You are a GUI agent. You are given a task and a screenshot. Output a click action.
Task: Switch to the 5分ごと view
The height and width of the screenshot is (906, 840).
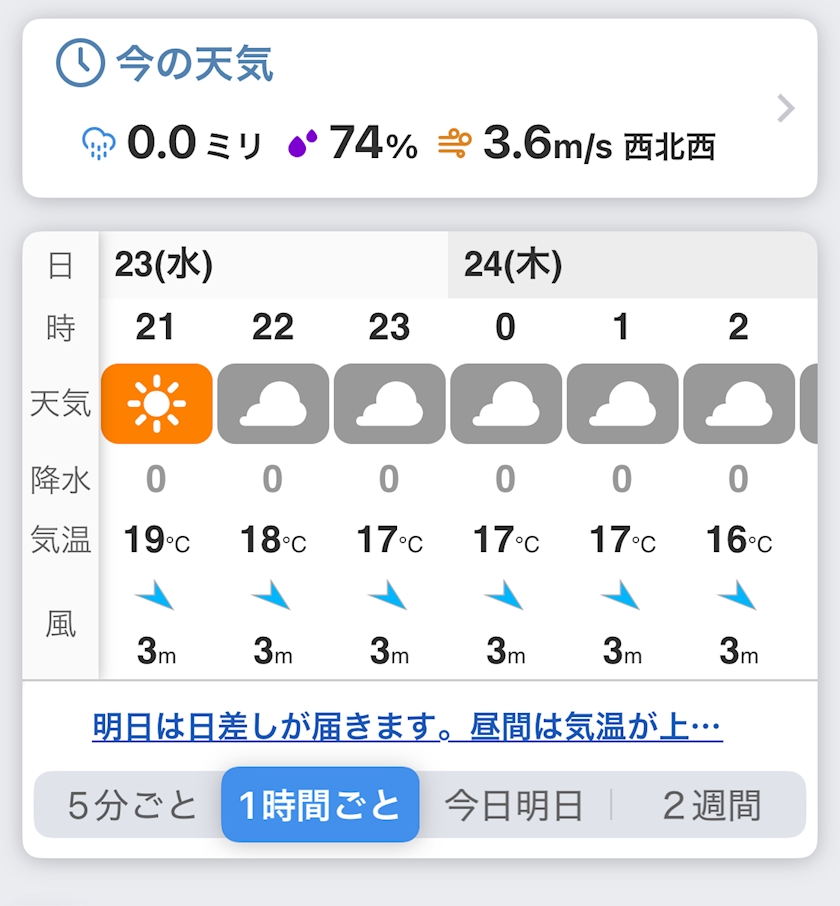[132, 805]
